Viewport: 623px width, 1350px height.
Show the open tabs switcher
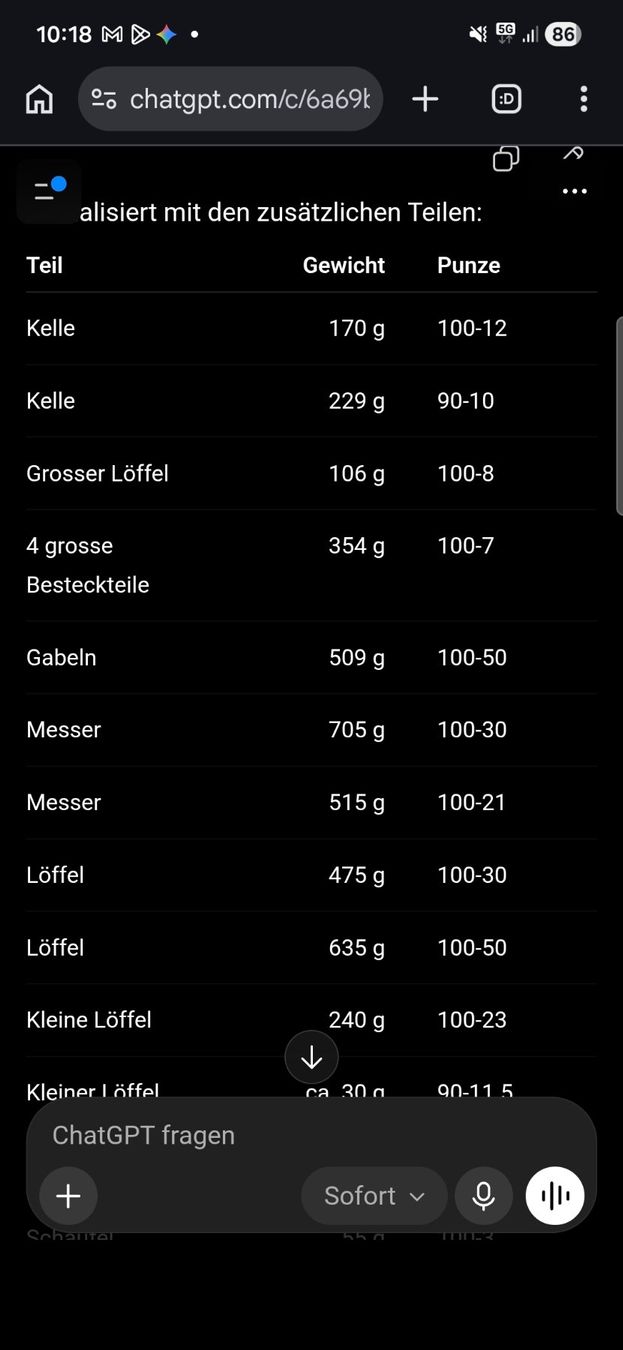tap(506, 99)
